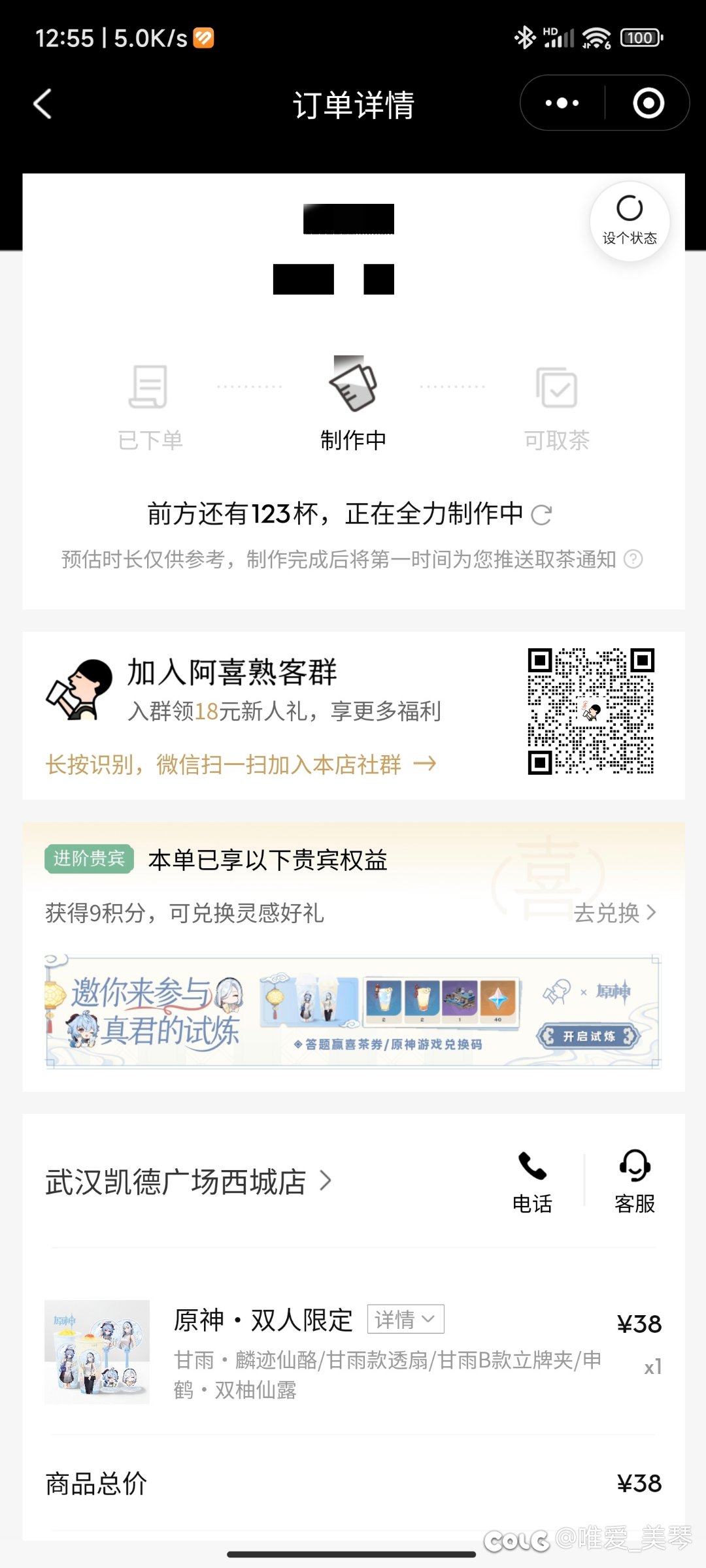
Task: Tap the 设个状态 floating button
Action: coord(630,221)
